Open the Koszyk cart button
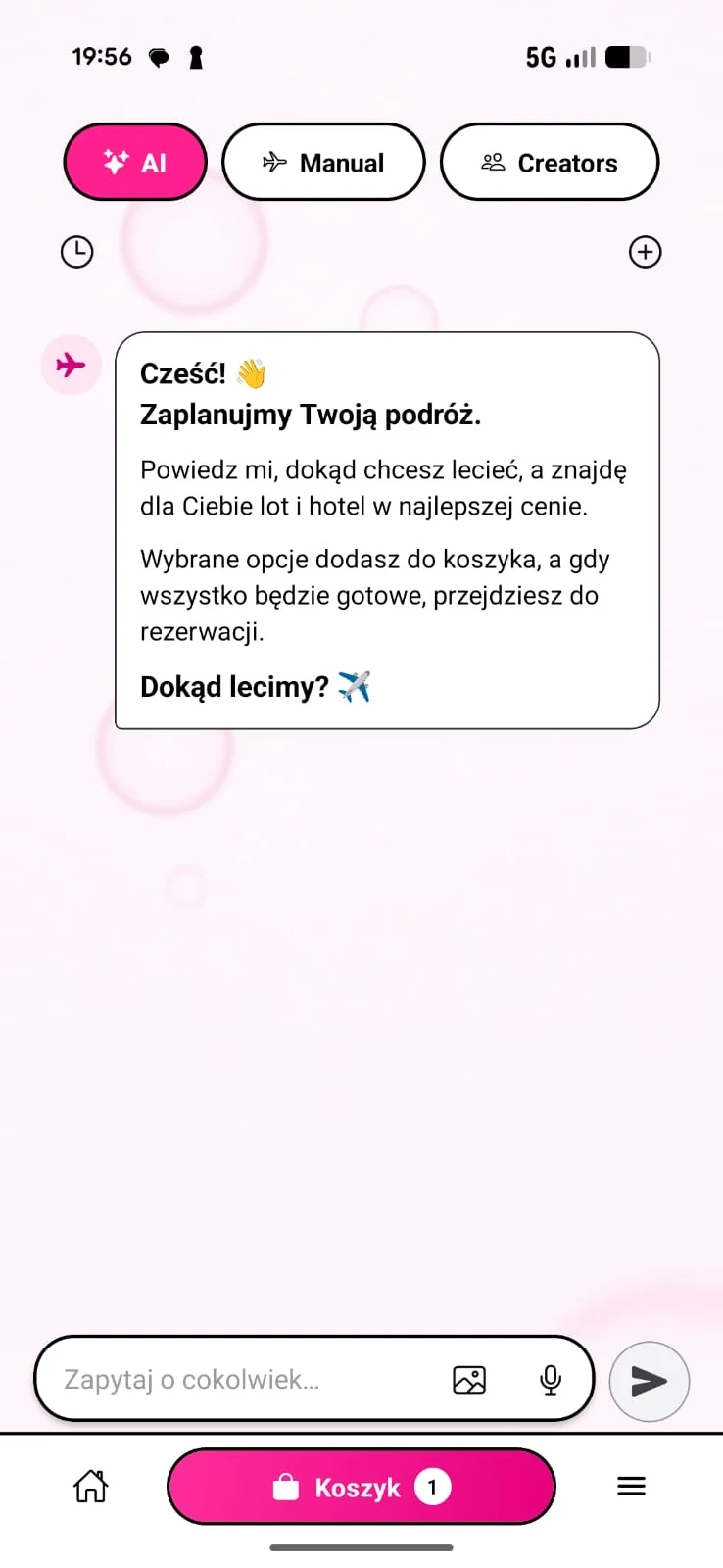The image size is (723, 1568). coord(361,1487)
